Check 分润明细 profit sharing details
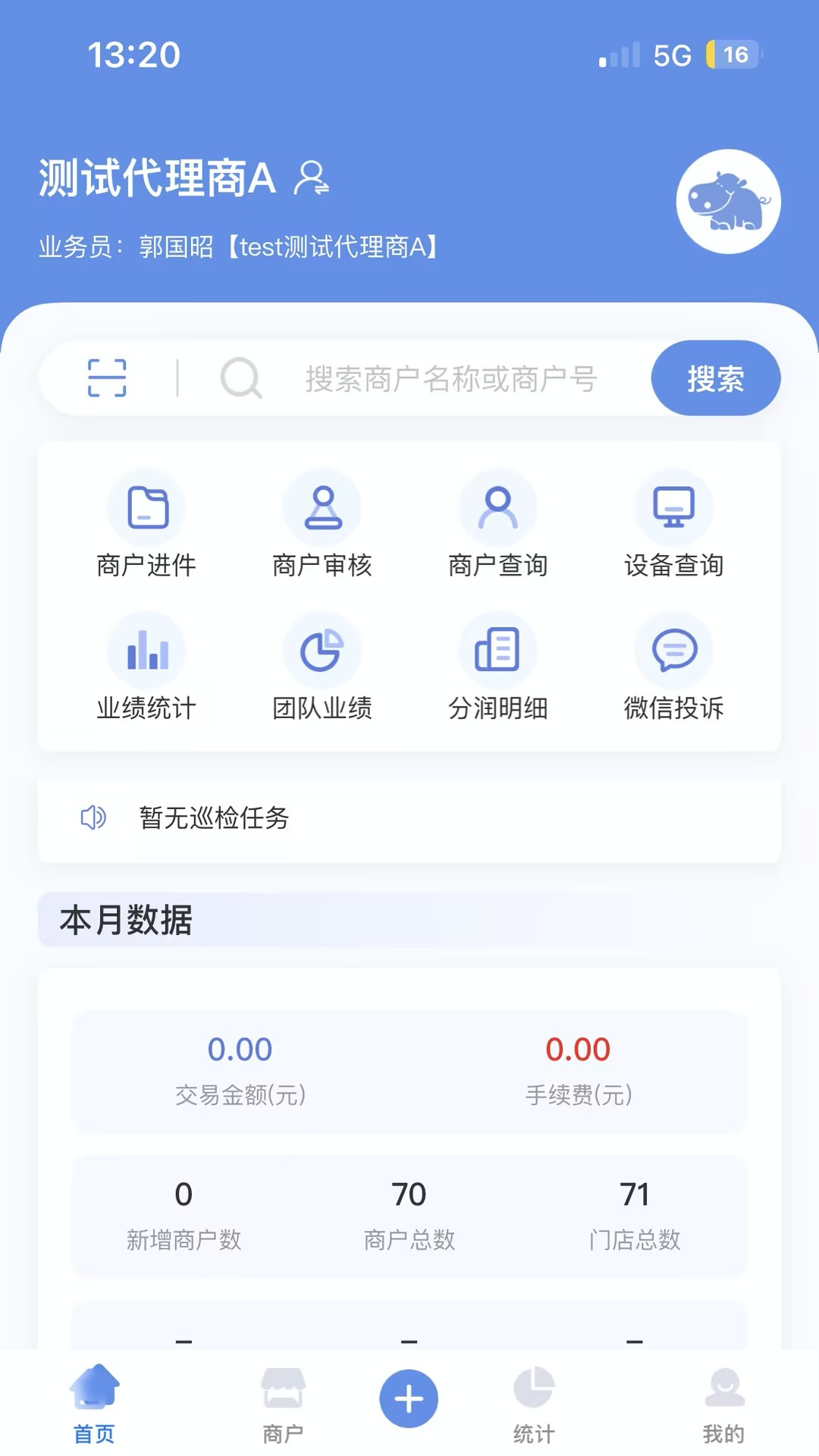Image resolution: width=819 pixels, height=1456 pixels. tap(499, 667)
